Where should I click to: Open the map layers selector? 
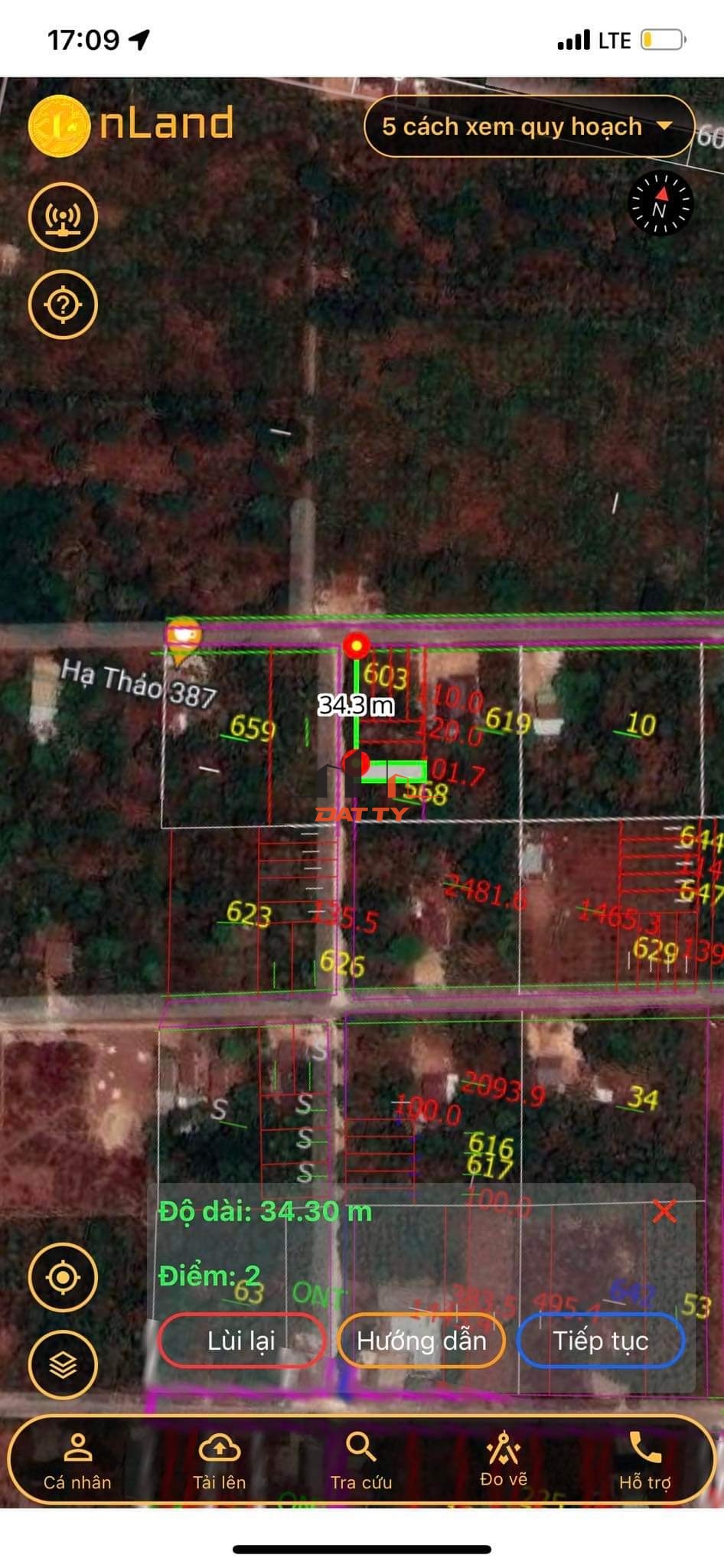[x=63, y=1364]
